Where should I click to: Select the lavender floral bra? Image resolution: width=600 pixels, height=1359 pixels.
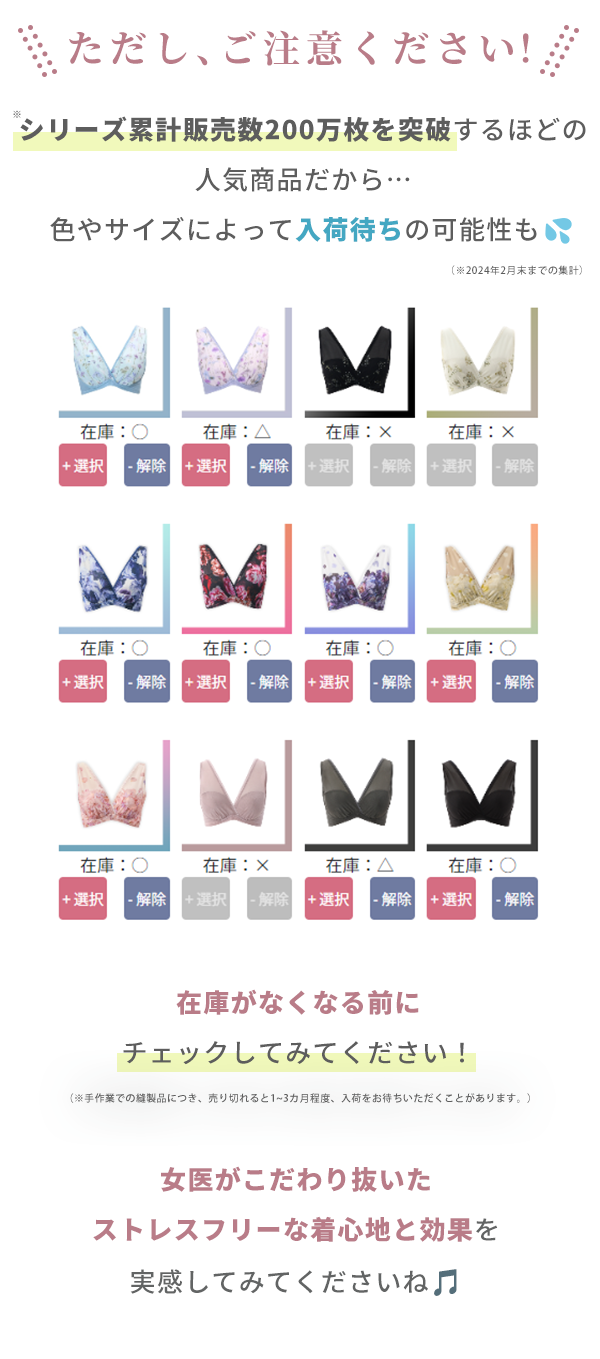click(206, 465)
